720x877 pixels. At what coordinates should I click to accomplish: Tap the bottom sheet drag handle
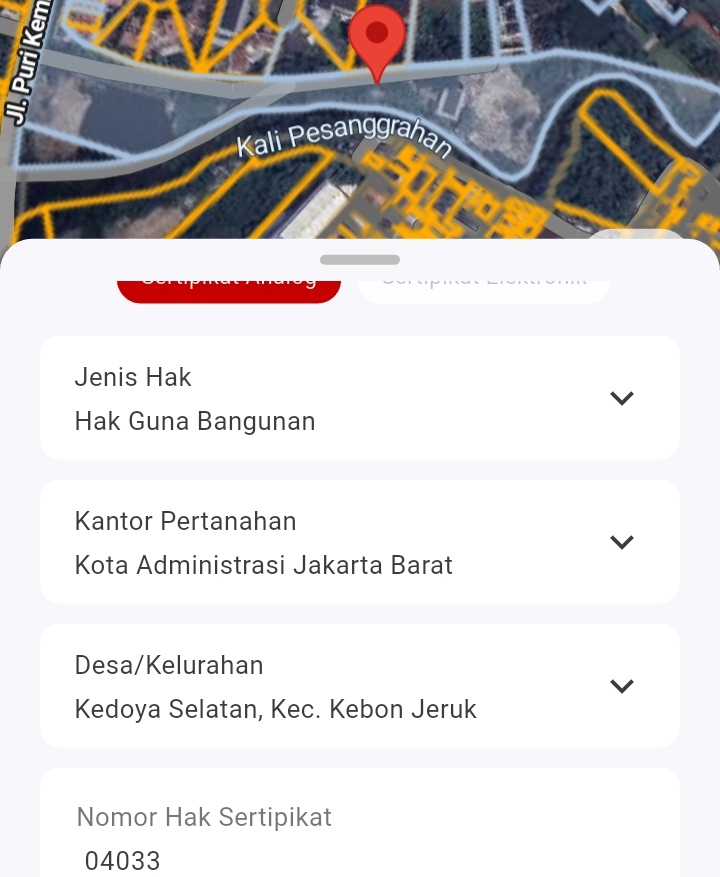coord(360,260)
